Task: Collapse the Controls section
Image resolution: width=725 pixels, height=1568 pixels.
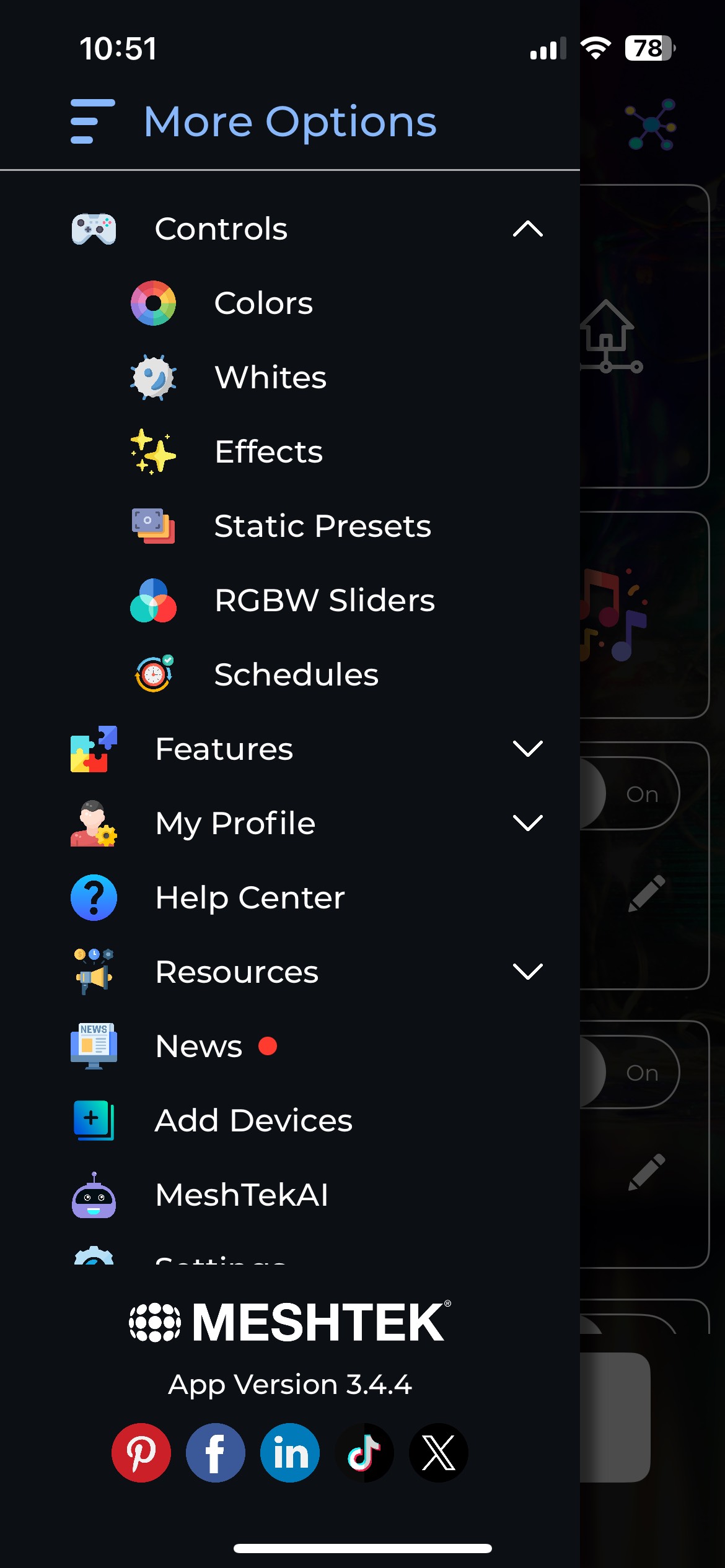Action: (x=528, y=230)
